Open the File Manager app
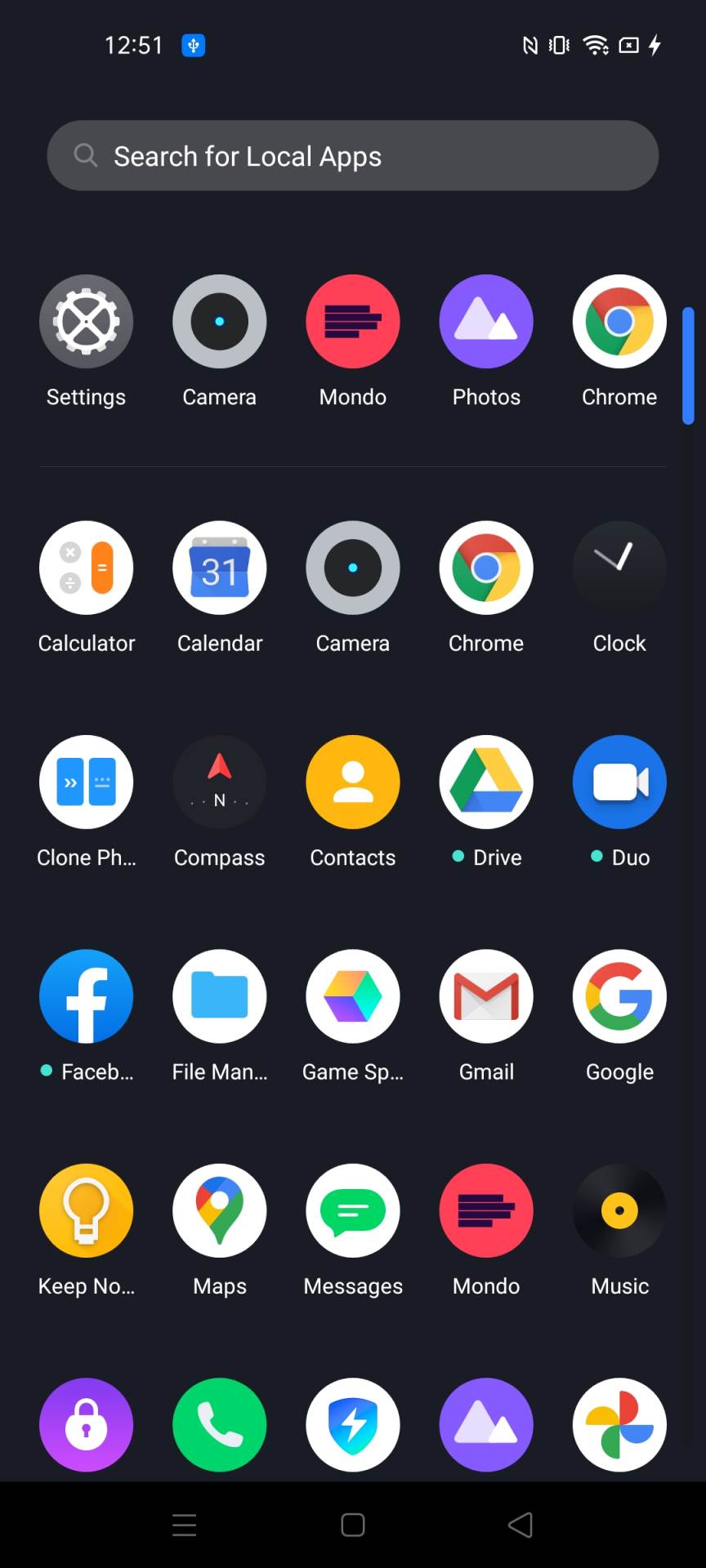The height and width of the screenshot is (1568, 706). [219, 996]
